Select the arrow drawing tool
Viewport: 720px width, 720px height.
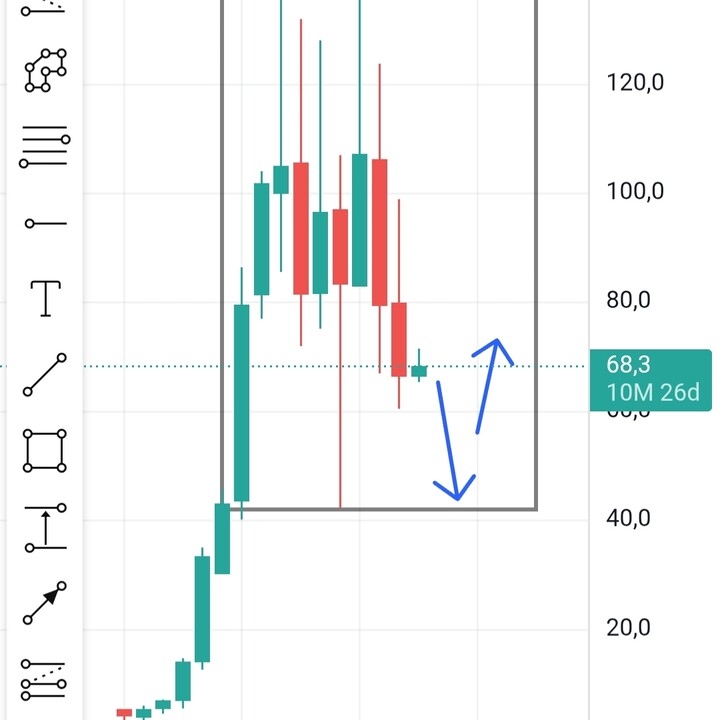point(45,603)
